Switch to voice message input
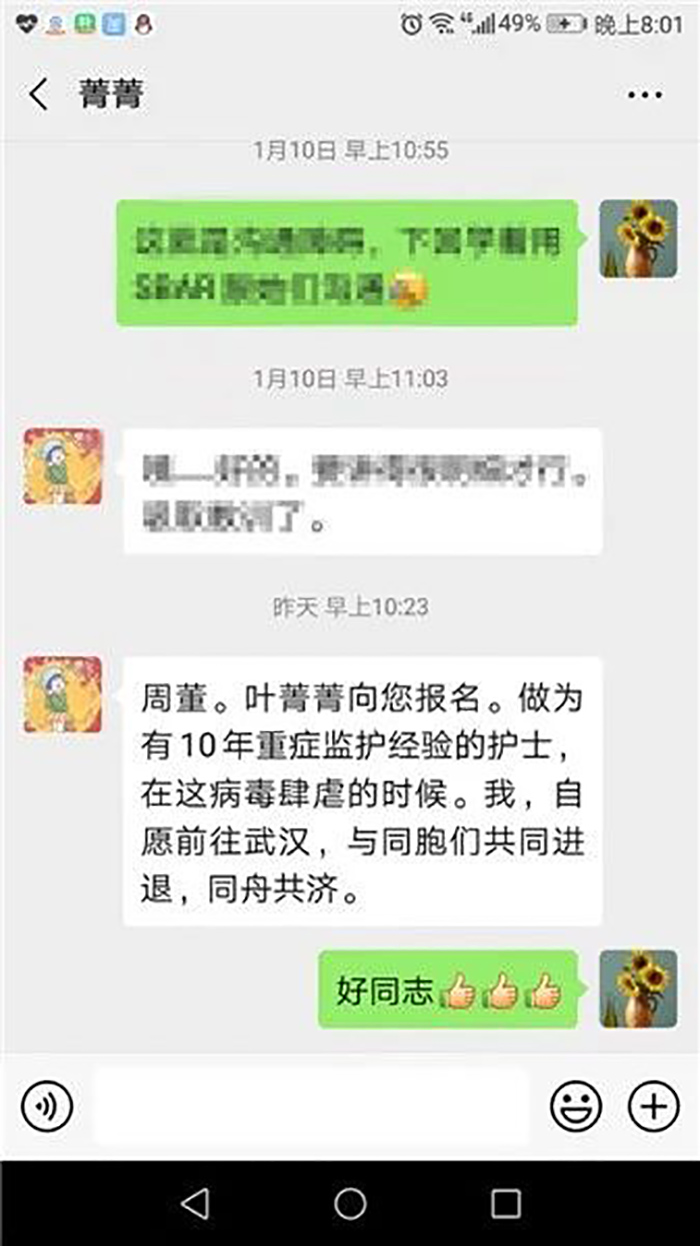The height and width of the screenshot is (1246, 700). click(x=47, y=1107)
